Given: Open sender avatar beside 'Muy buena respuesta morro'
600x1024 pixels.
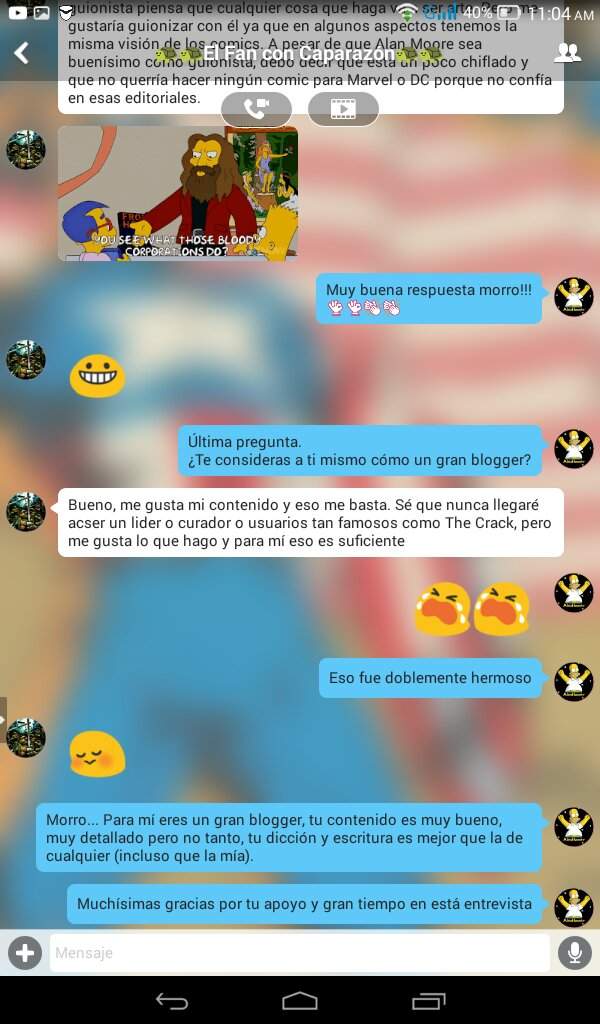Looking at the screenshot, I should (574, 297).
